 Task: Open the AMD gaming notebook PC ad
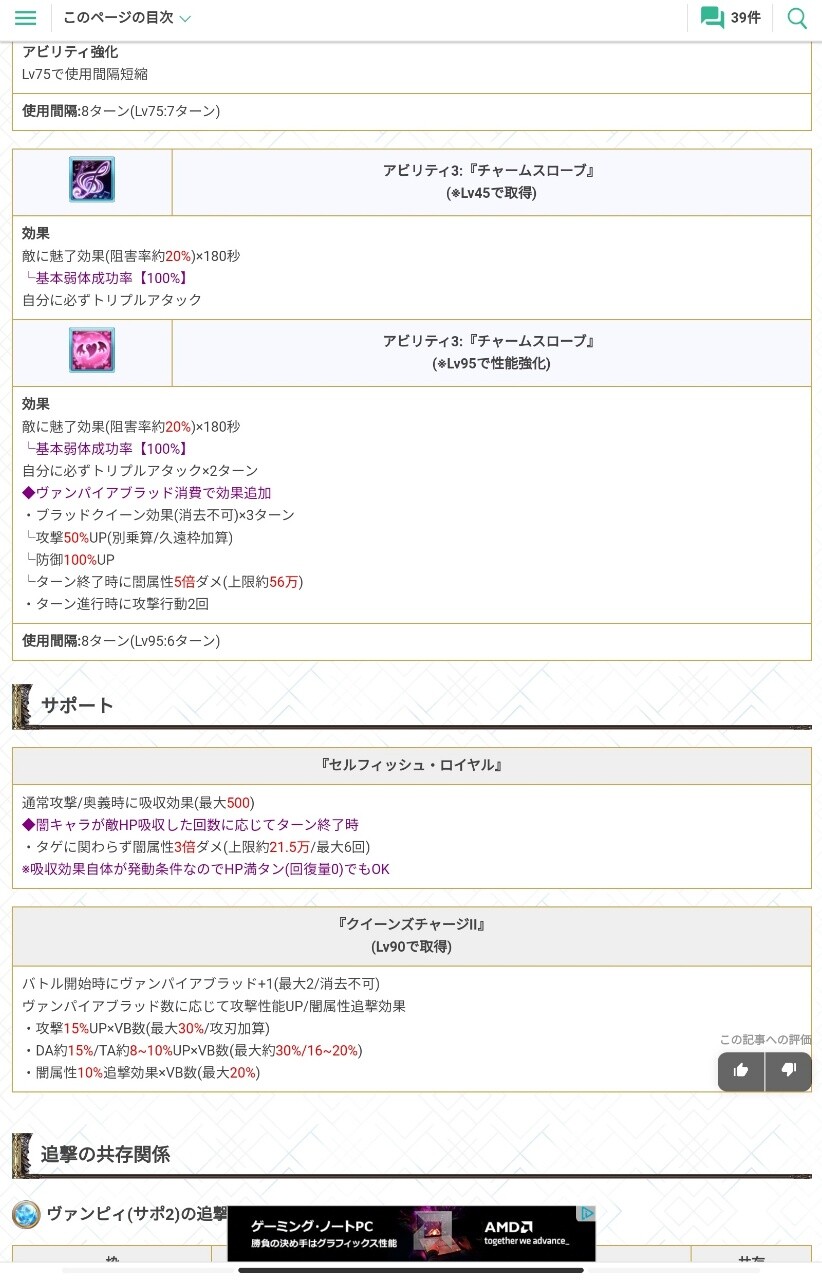(410, 1234)
